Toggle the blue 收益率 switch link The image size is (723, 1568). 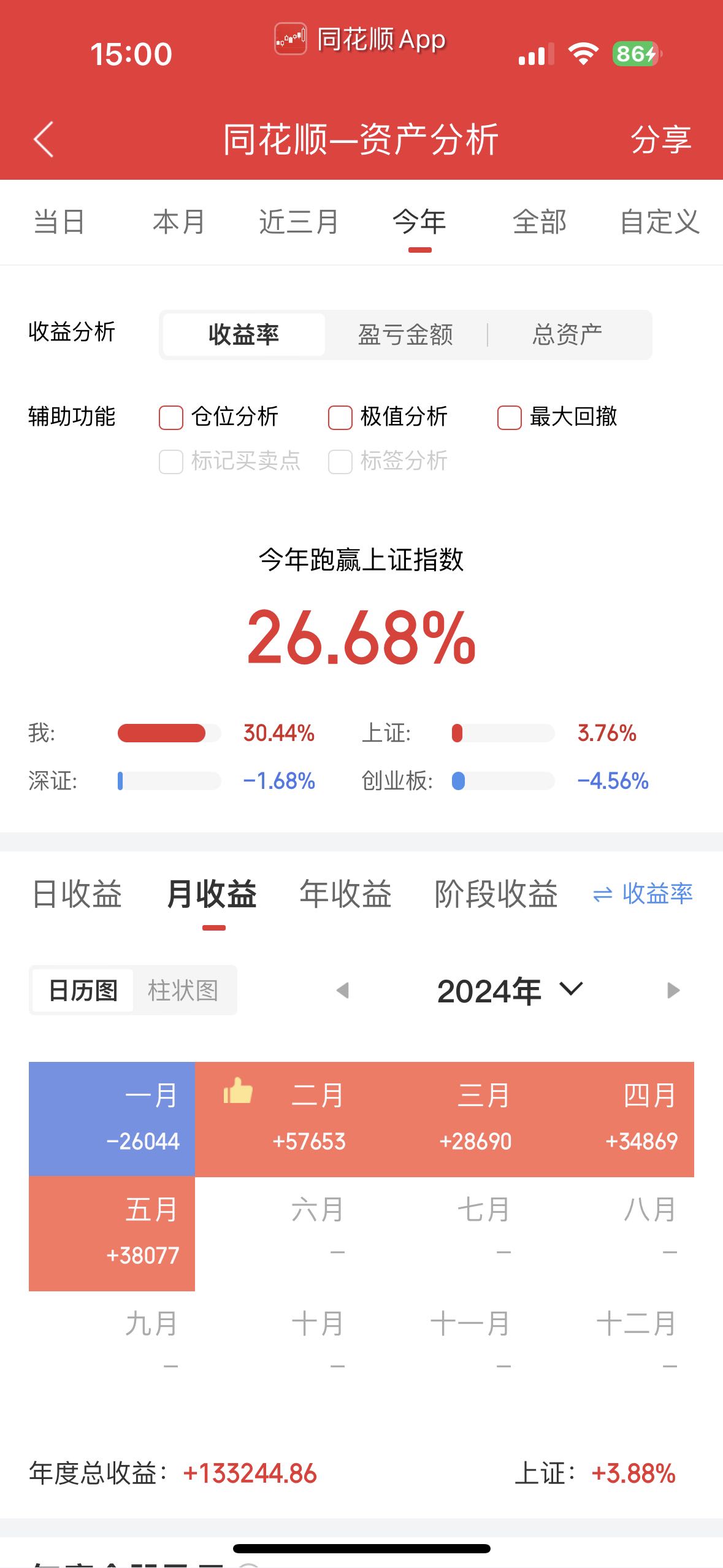coord(643,894)
